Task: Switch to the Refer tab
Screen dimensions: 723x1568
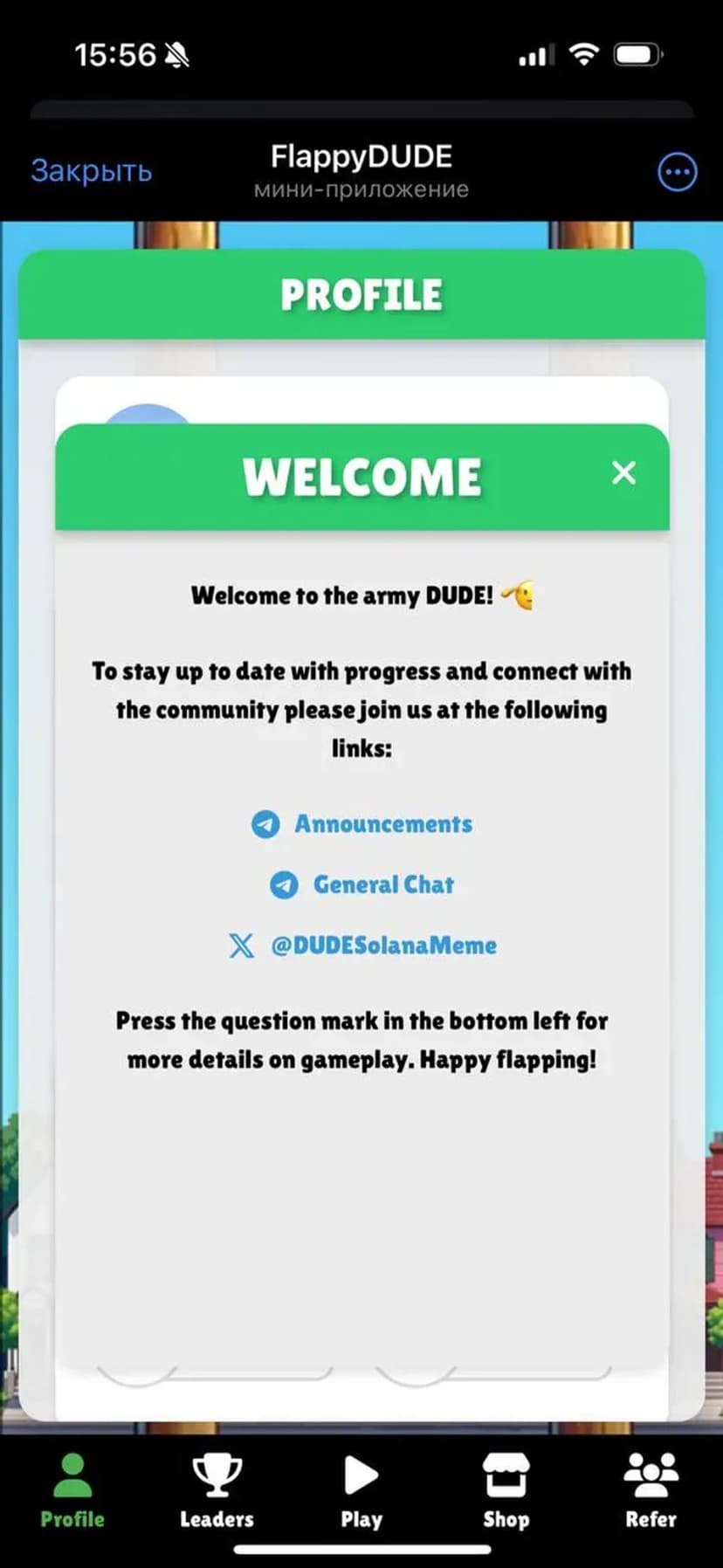Action: point(651,1491)
